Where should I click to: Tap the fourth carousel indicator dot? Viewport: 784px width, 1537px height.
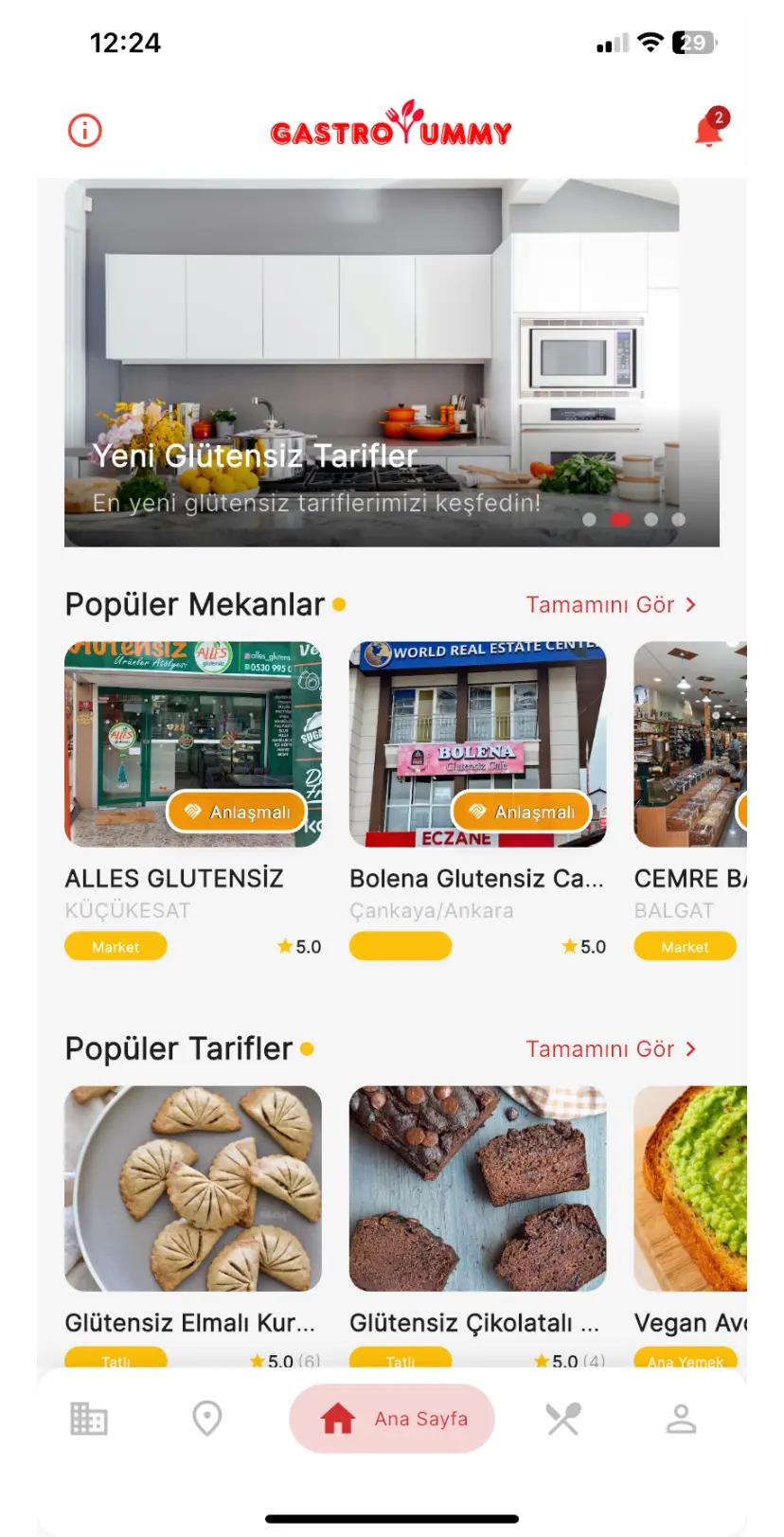678,519
